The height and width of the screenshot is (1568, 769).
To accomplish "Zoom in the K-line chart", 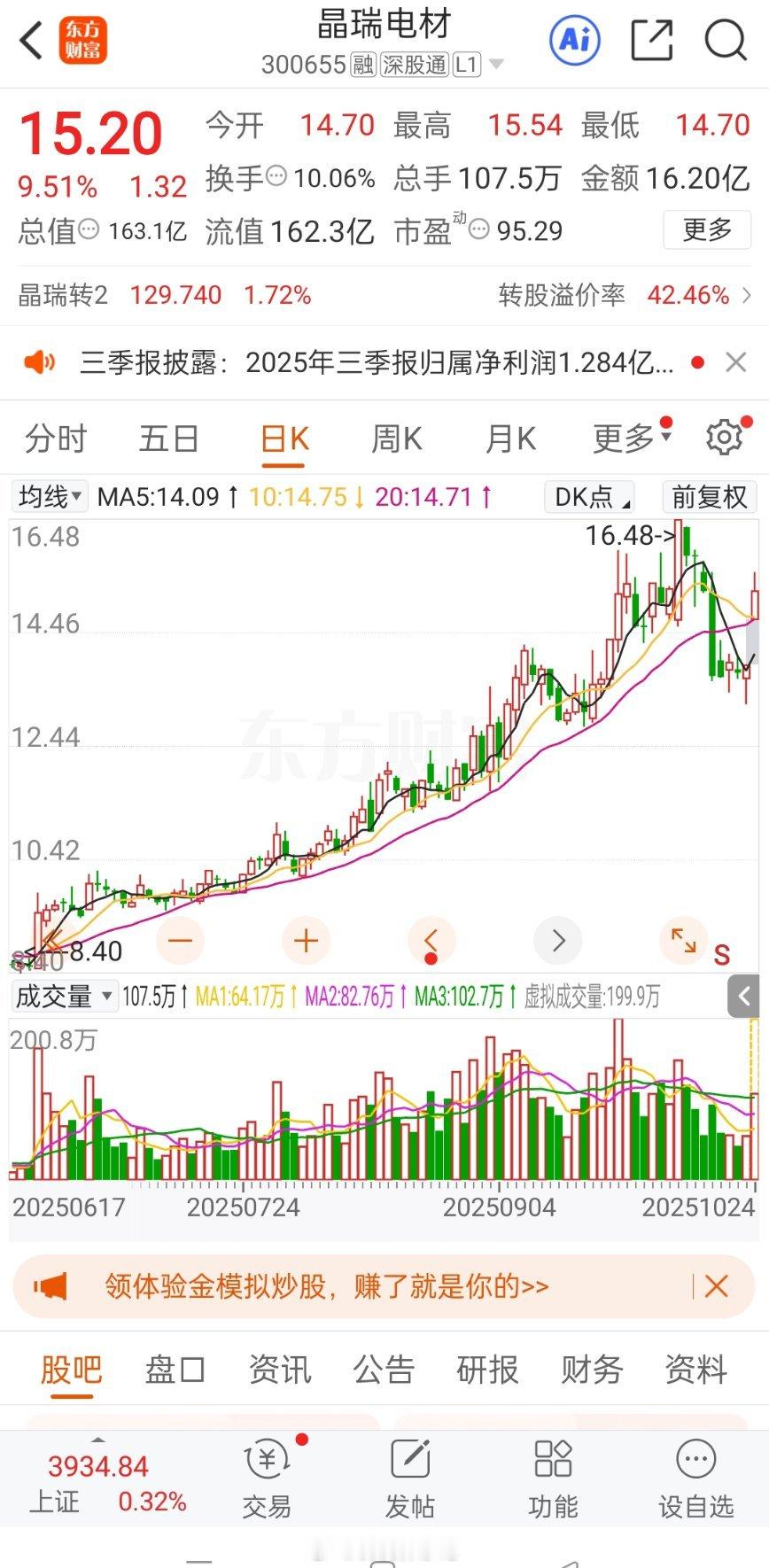I will 306,940.
